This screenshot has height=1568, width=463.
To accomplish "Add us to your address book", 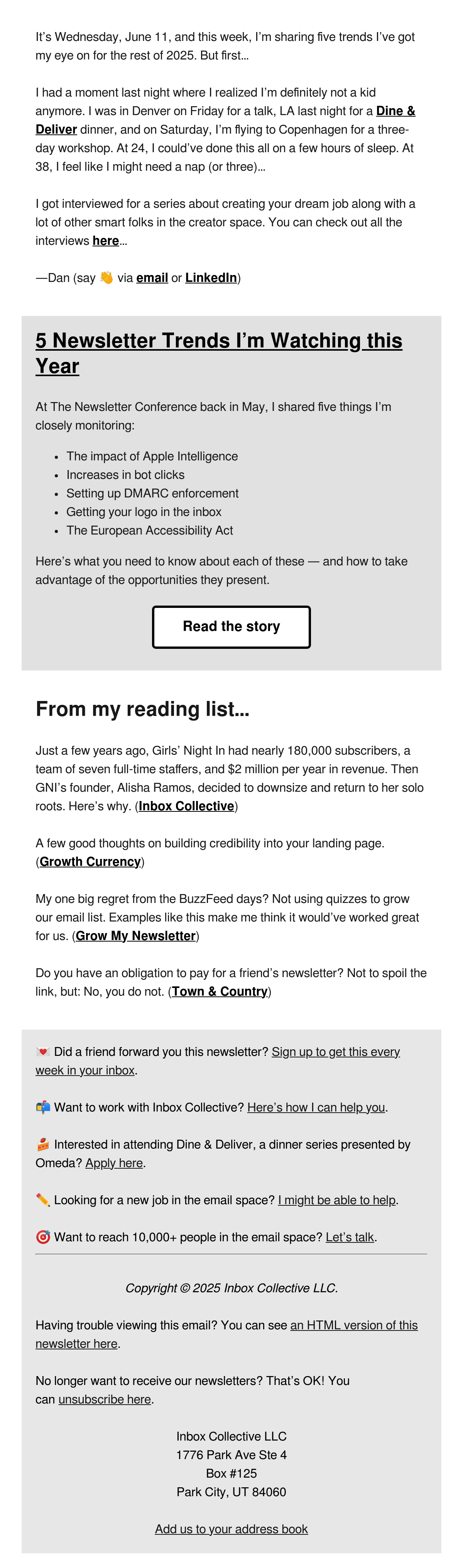I will [231, 1529].
